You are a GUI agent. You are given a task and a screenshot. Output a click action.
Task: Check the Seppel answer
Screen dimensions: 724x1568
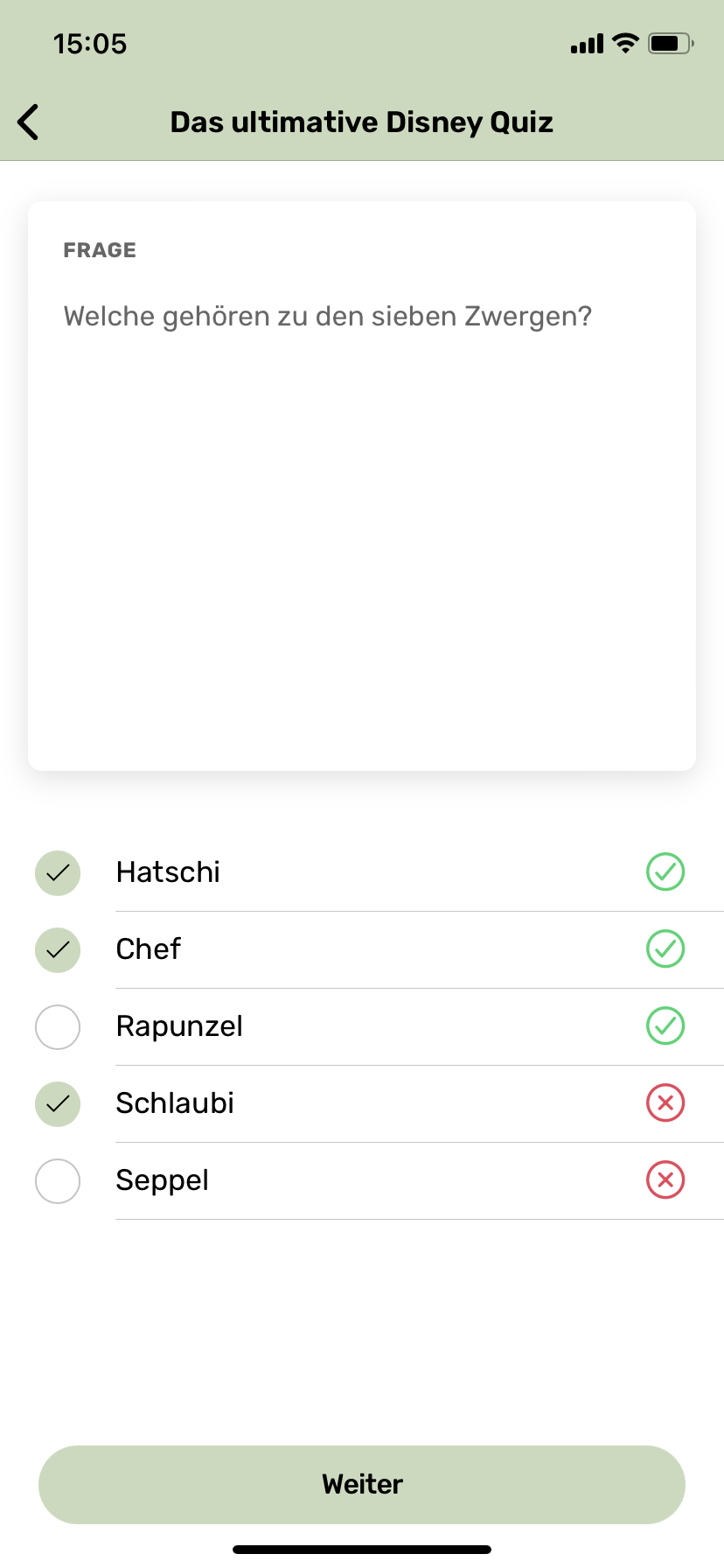(x=58, y=1181)
